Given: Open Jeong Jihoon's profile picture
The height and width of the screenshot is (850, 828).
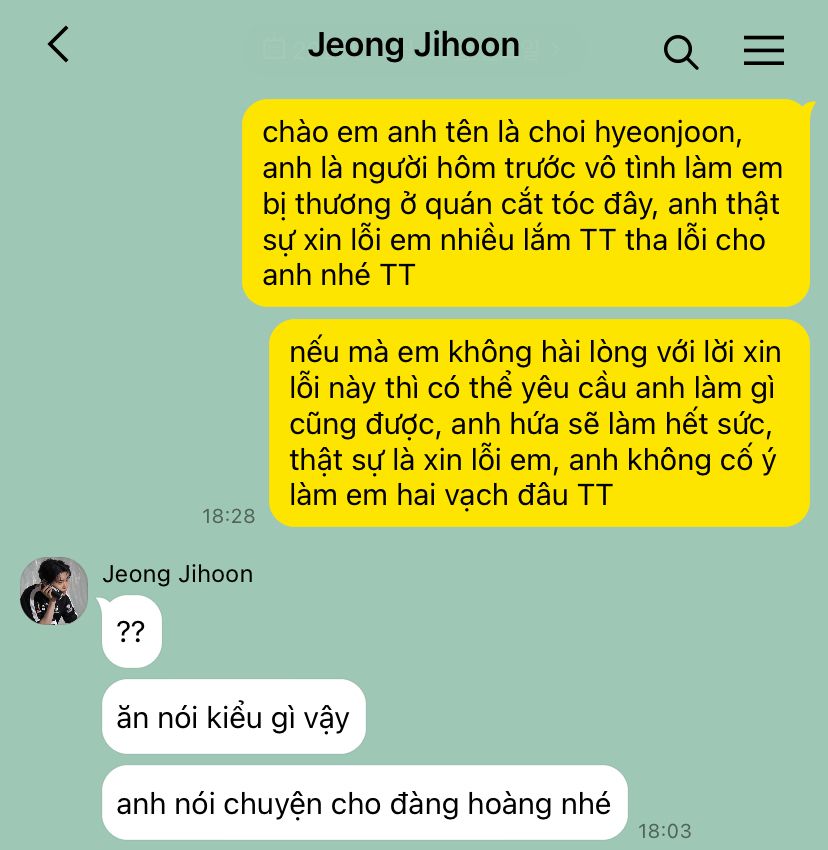Looking at the screenshot, I should [x=54, y=591].
